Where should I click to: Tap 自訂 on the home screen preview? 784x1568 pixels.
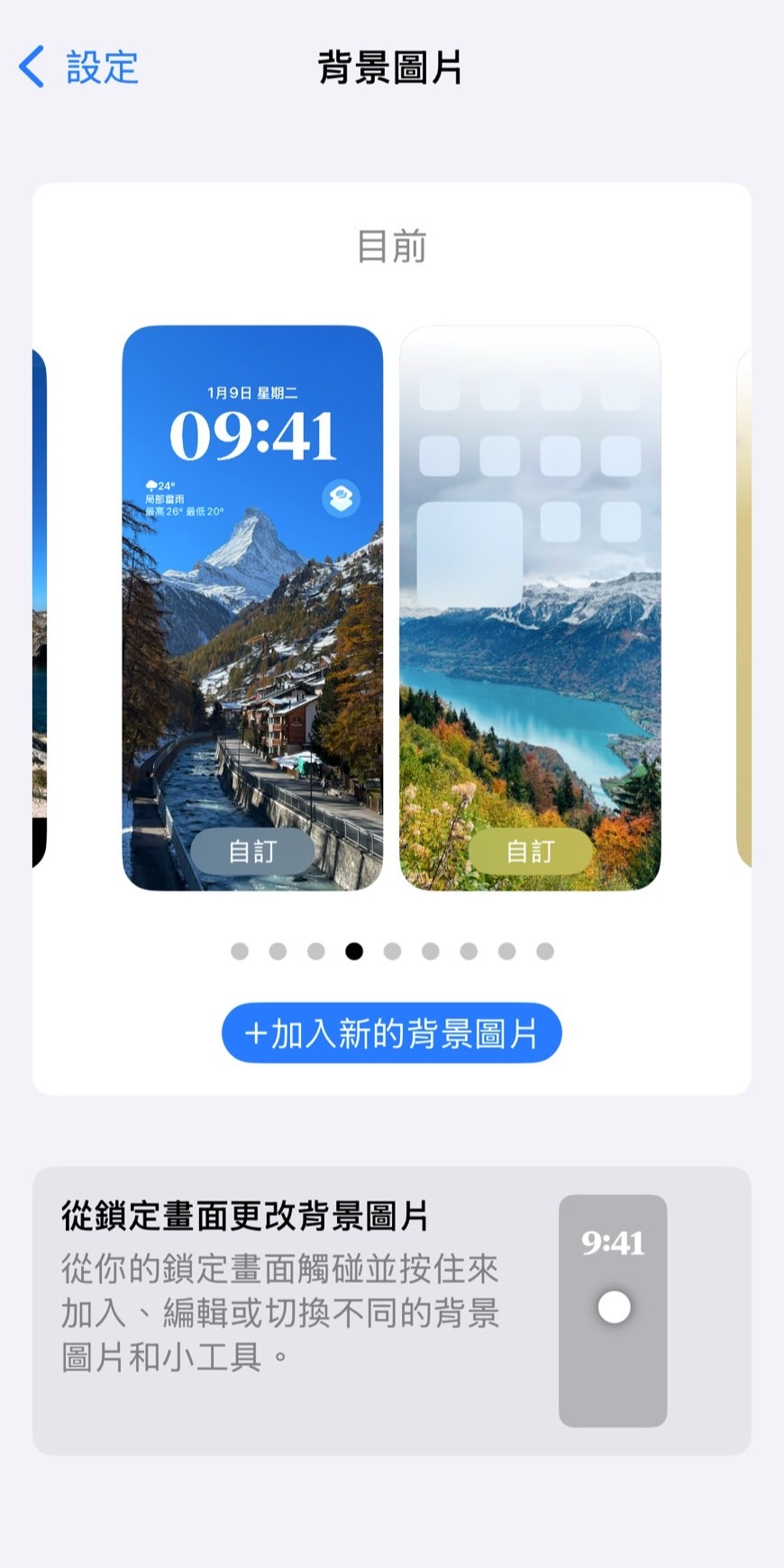(x=530, y=851)
